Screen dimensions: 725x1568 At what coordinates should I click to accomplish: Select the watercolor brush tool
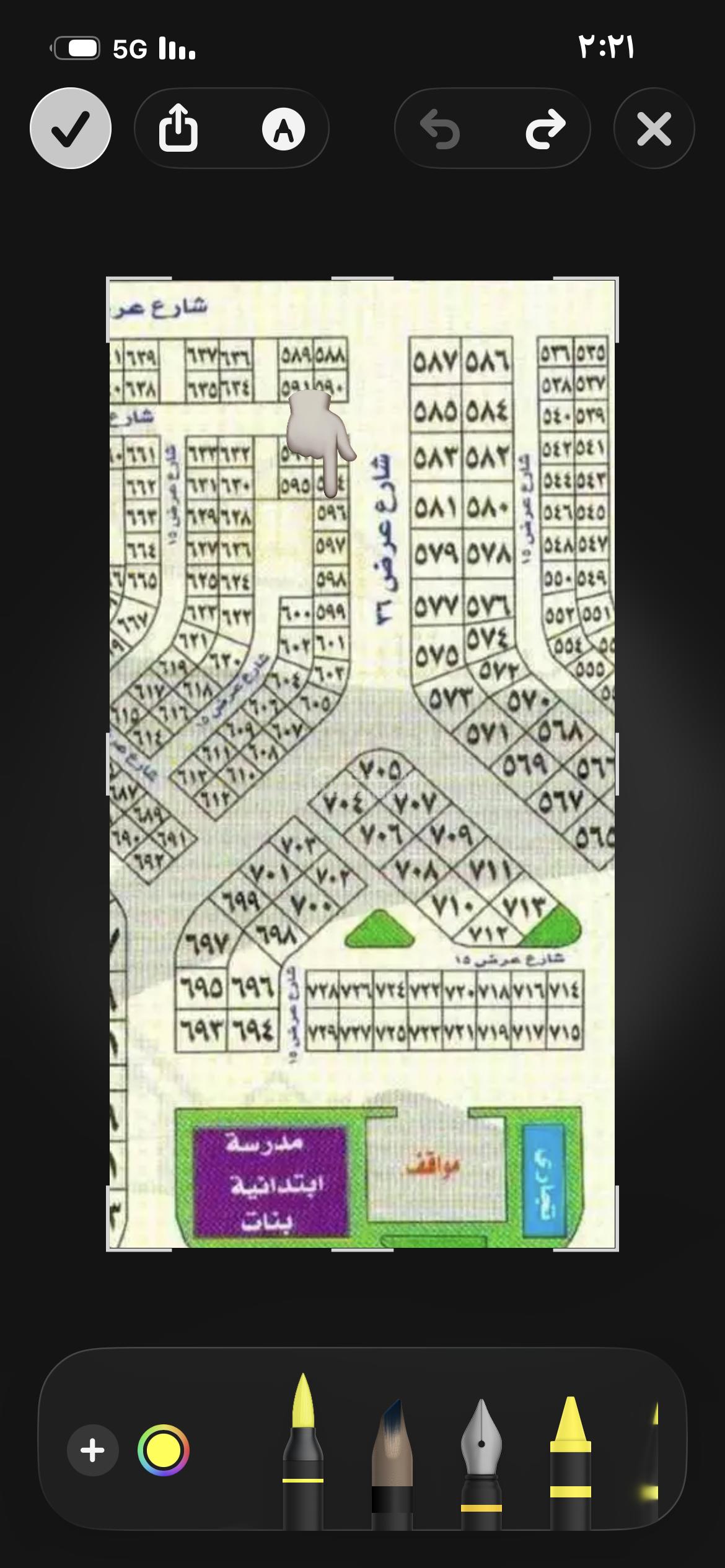click(392, 1455)
